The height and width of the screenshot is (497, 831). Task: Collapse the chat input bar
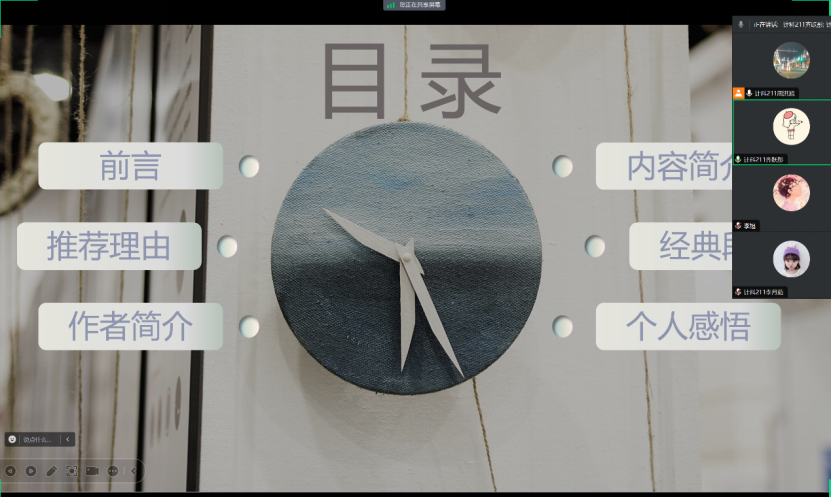[67, 439]
